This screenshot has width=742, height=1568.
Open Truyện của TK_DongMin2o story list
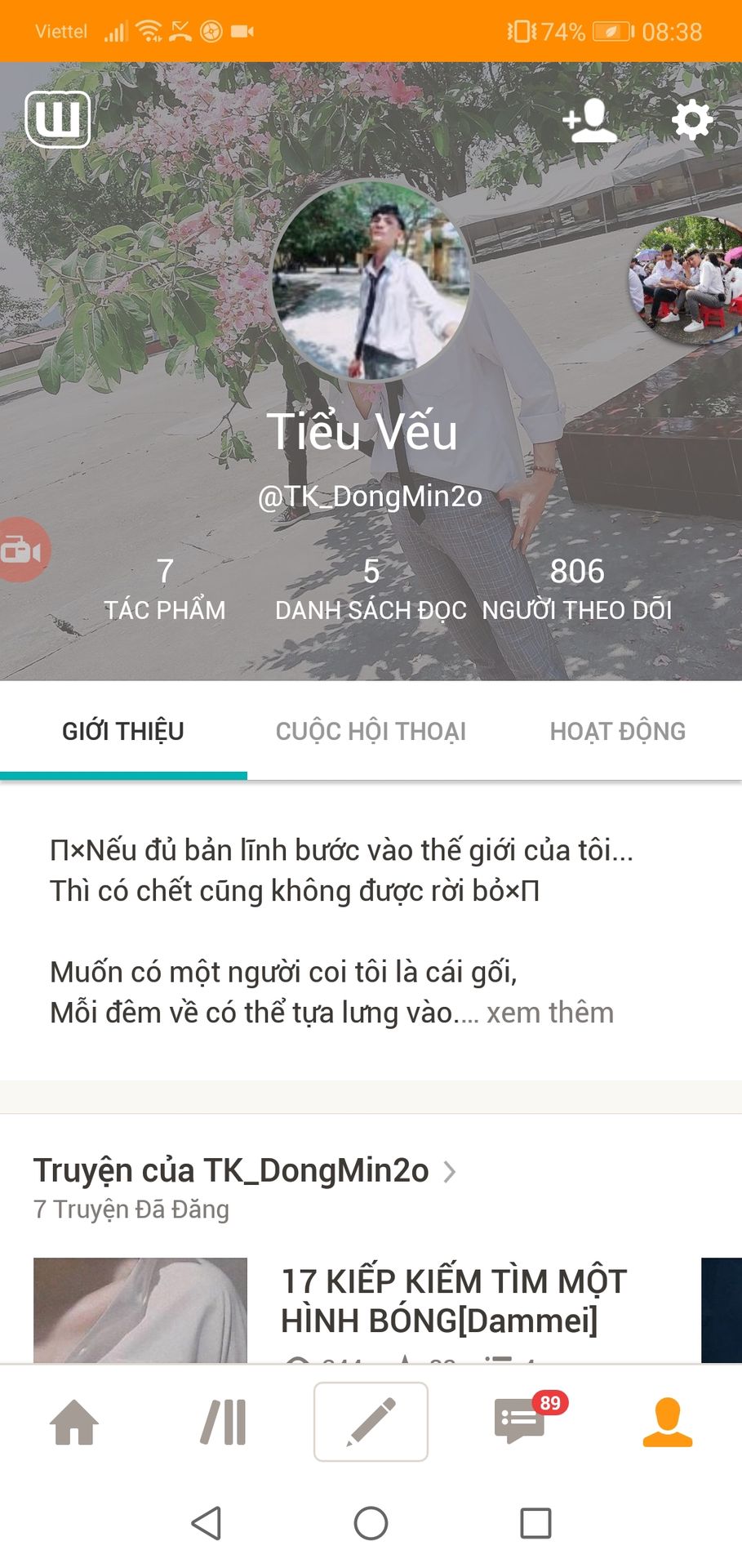tap(243, 1171)
